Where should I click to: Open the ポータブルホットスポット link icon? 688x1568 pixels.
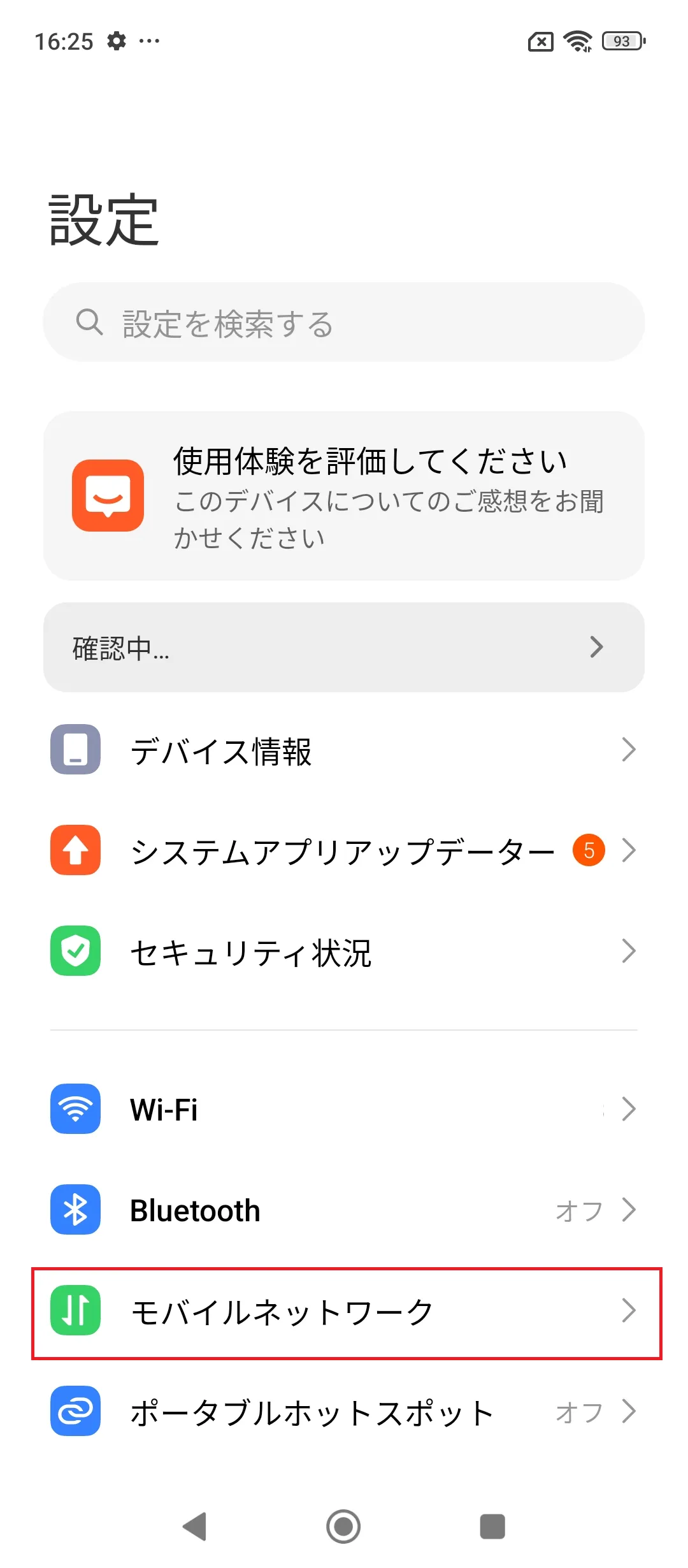[x=75, y=1411]
